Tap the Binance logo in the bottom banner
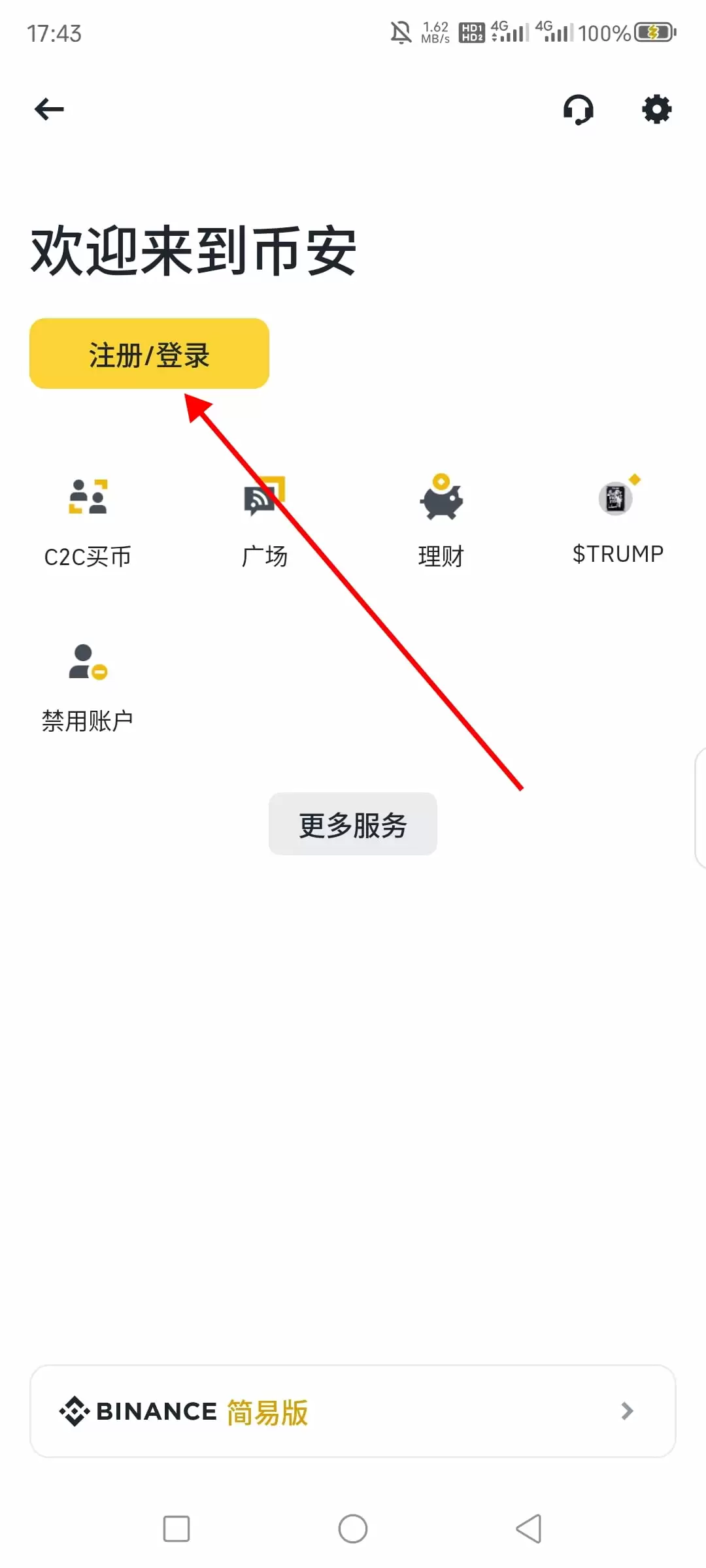The image size is (706, 1568). point(74,1412)
